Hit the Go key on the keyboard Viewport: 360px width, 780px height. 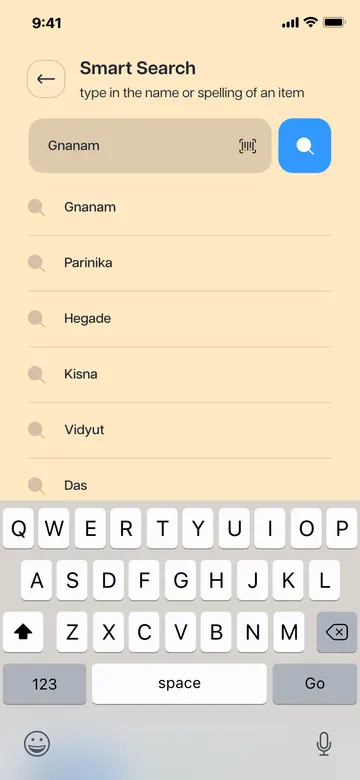pos(315,684)
